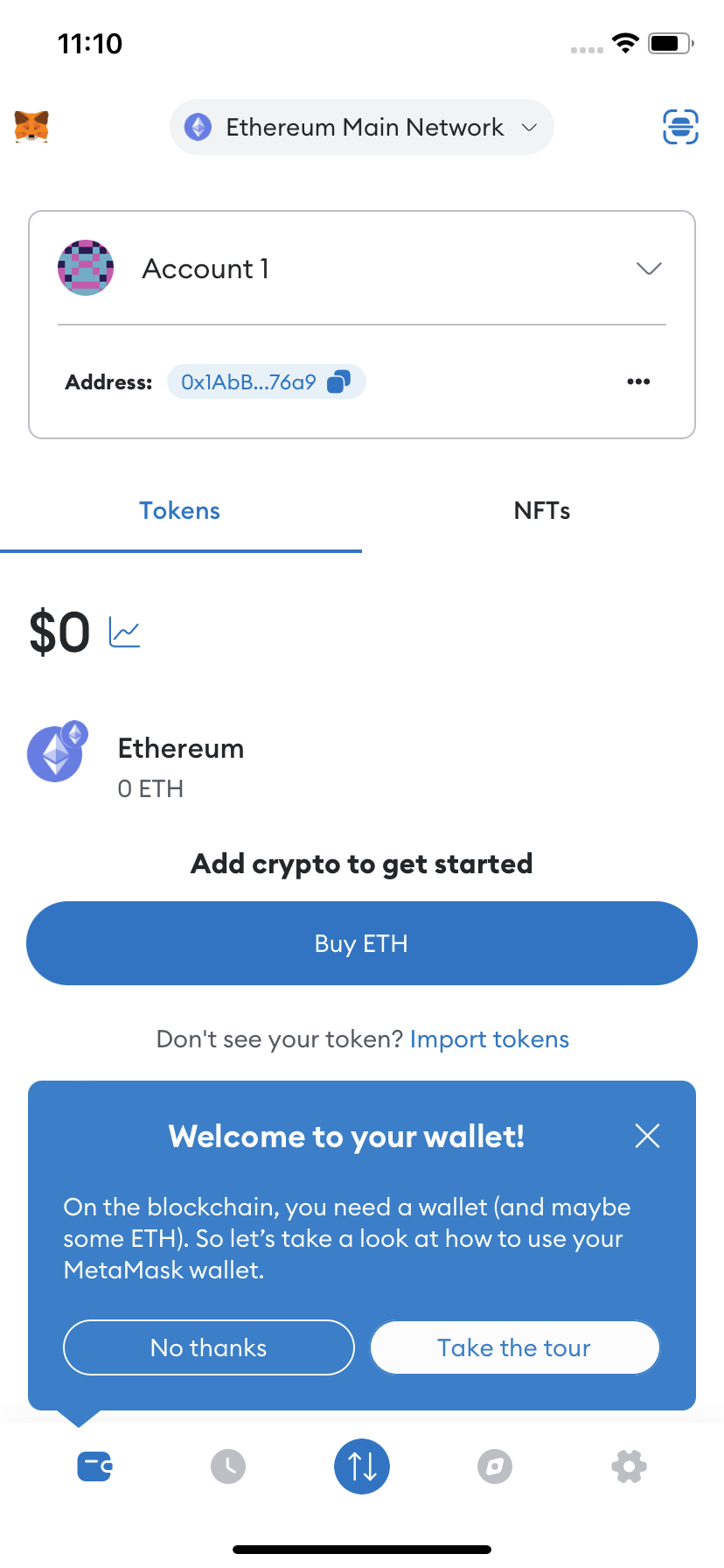724x1568 pixels.
Task: Dismiss the Welcome to your wallet banner
Action: pos(647,1136)
